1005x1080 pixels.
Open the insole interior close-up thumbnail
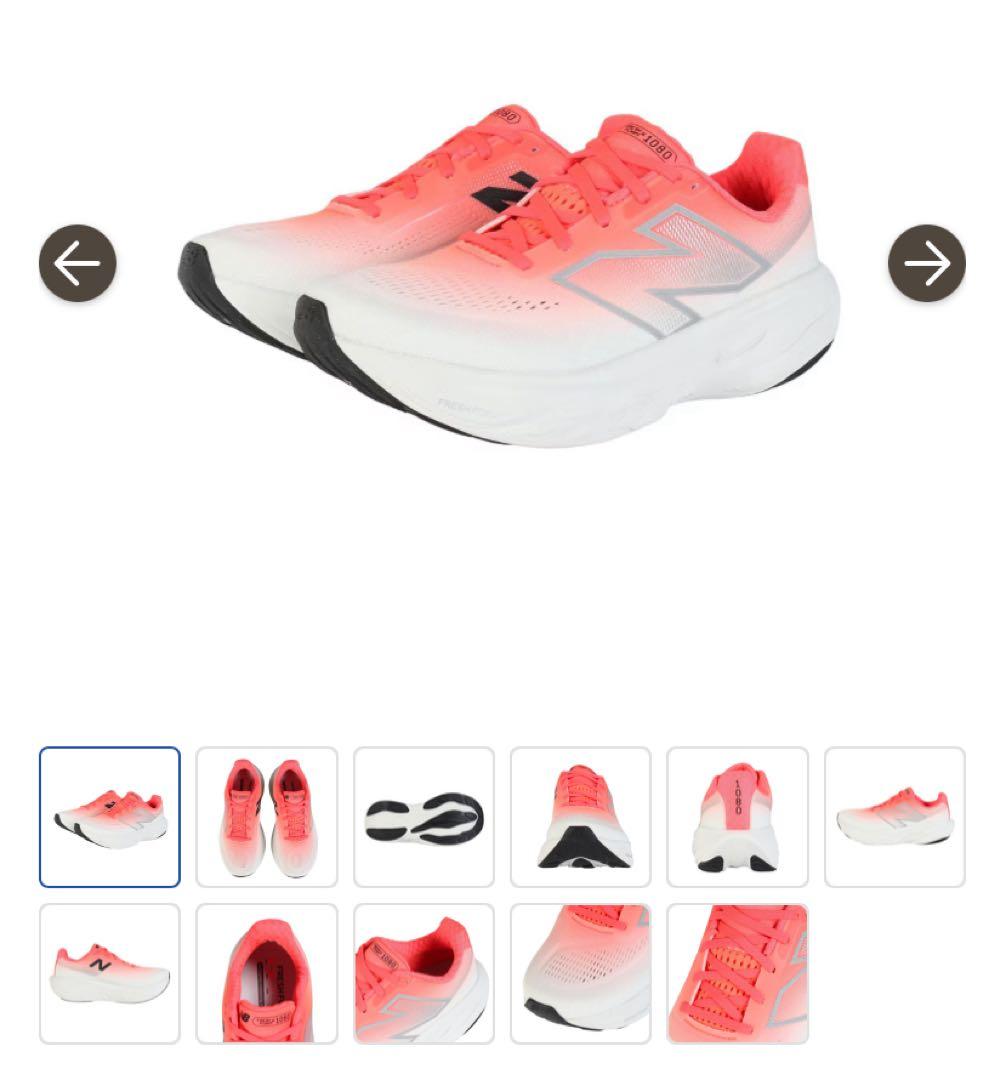pyautogui.click(x=267, y=973)
